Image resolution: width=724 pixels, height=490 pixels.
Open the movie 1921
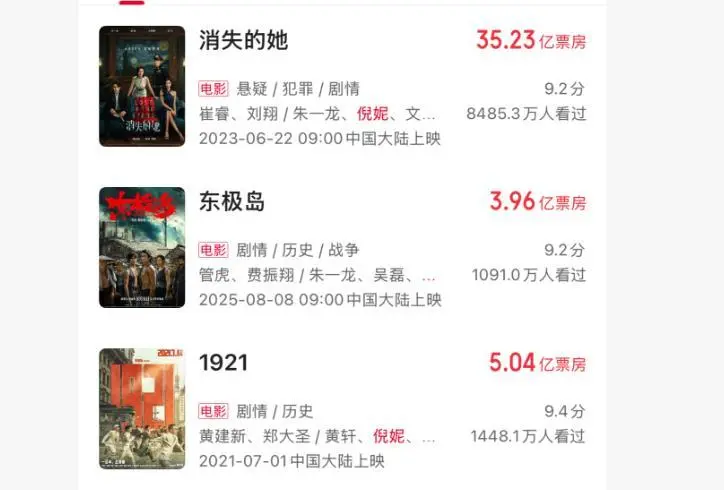click(223, 363)
